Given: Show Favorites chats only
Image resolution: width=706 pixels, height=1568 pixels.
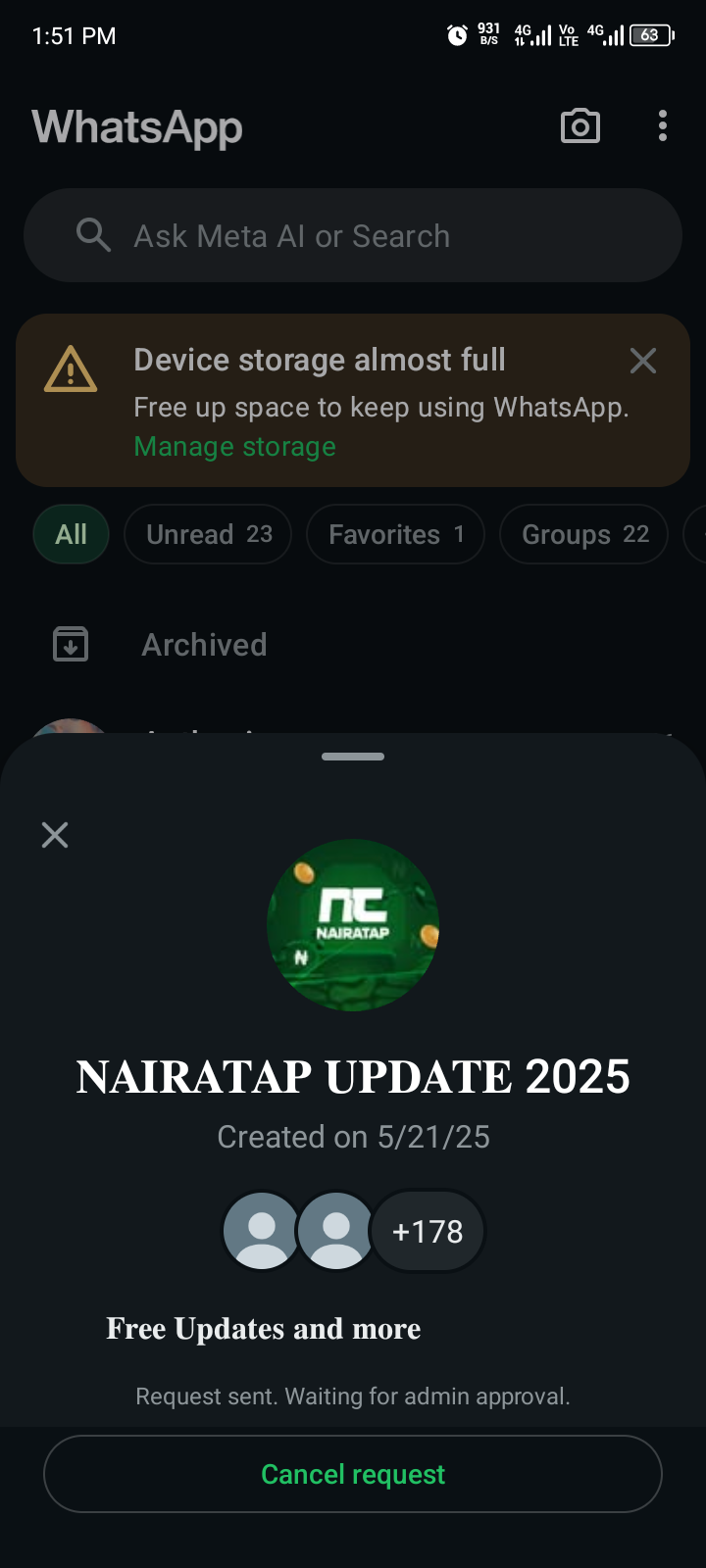Looking at the screenshot, I should tap(395, 534).
